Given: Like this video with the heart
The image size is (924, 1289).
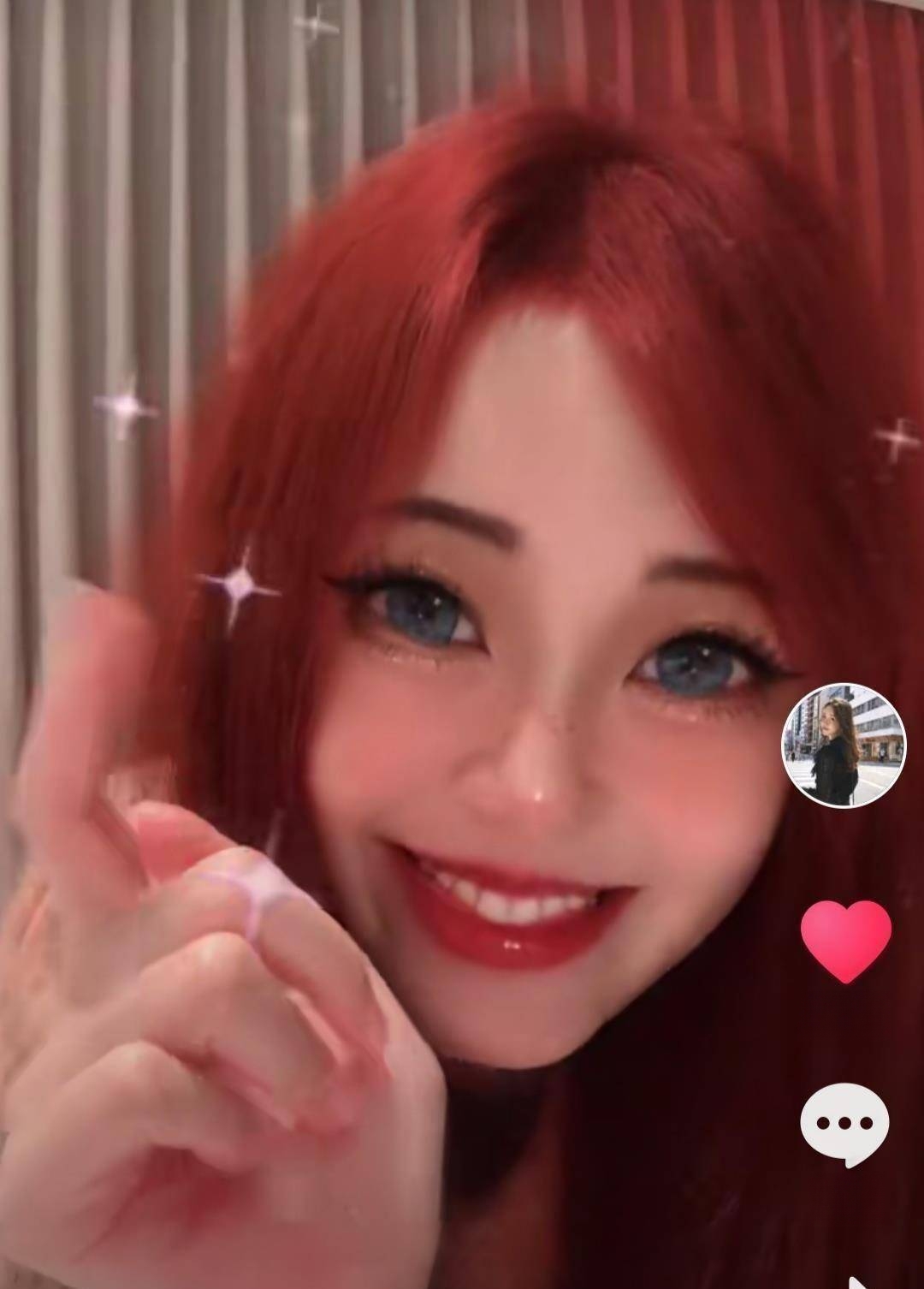Looking at the screenshot, I should (845, 940).
